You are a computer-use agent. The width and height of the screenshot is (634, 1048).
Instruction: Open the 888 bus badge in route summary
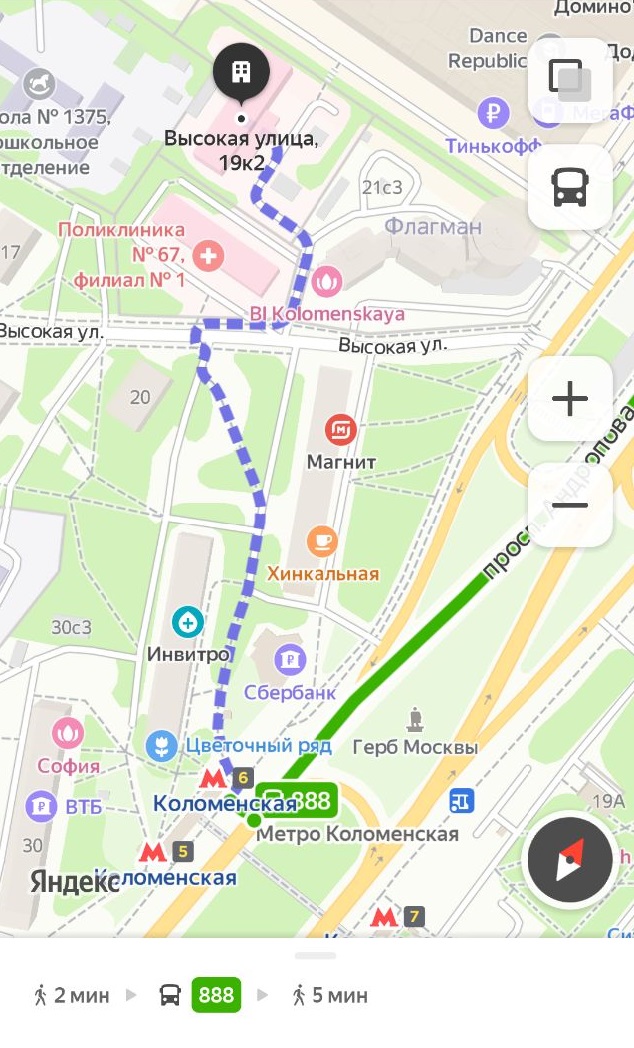click(x=216, y=995)
